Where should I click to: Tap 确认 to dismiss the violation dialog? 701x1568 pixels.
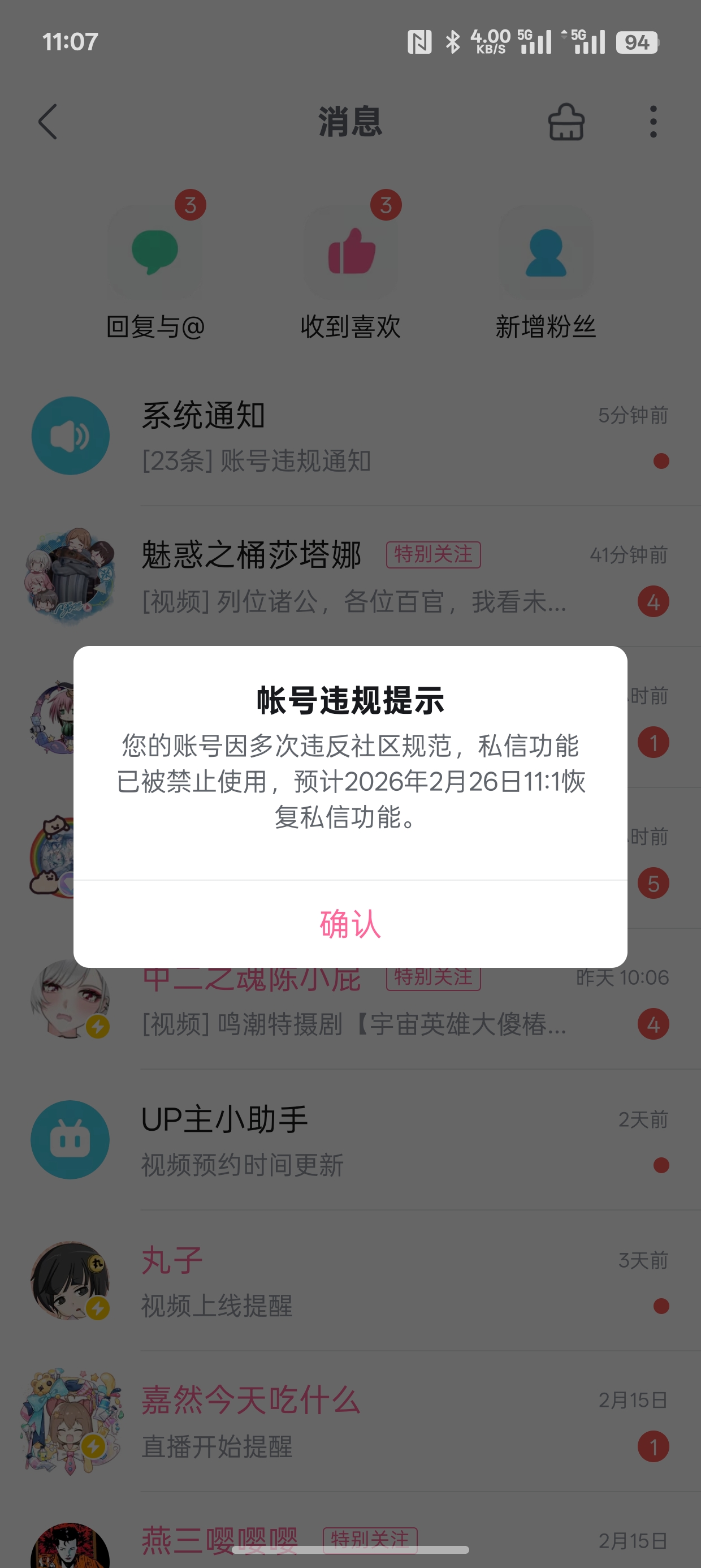click(350, 924)
